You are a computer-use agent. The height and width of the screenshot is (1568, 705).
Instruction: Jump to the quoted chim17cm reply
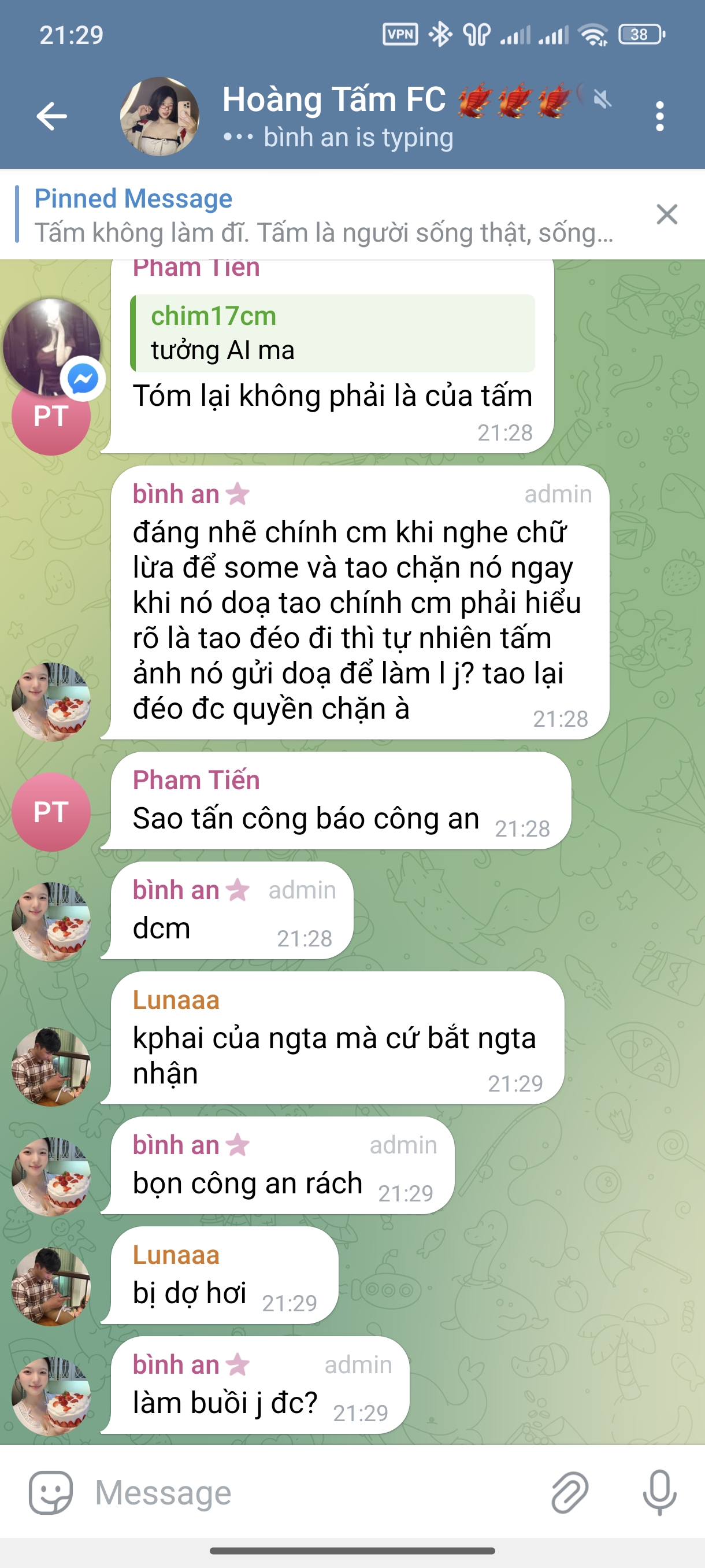(332, 333)
